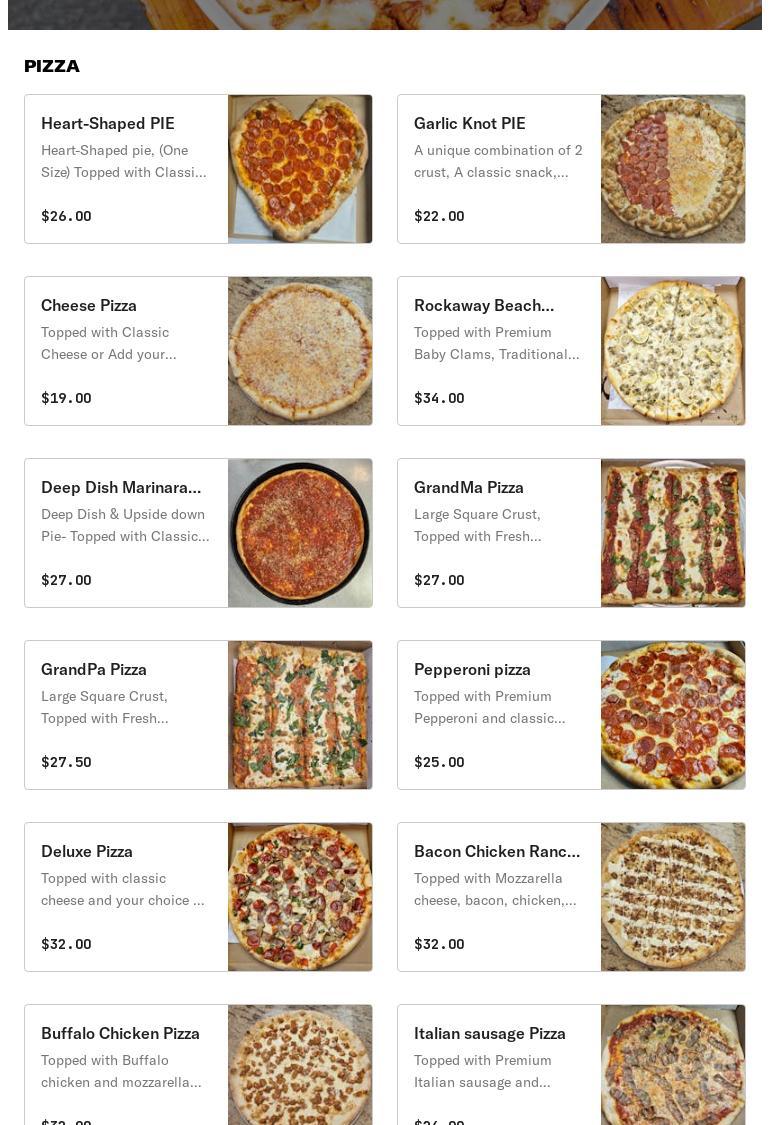View the Rockaway Beach pizza item

[x=571, y=351]
